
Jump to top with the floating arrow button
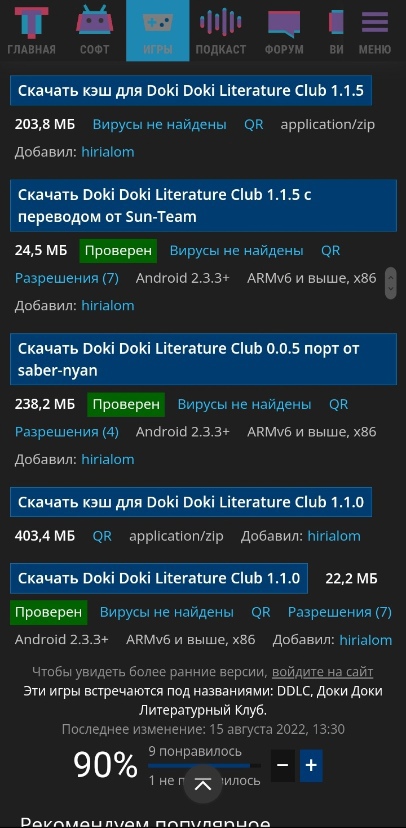(x=203, y=784)
